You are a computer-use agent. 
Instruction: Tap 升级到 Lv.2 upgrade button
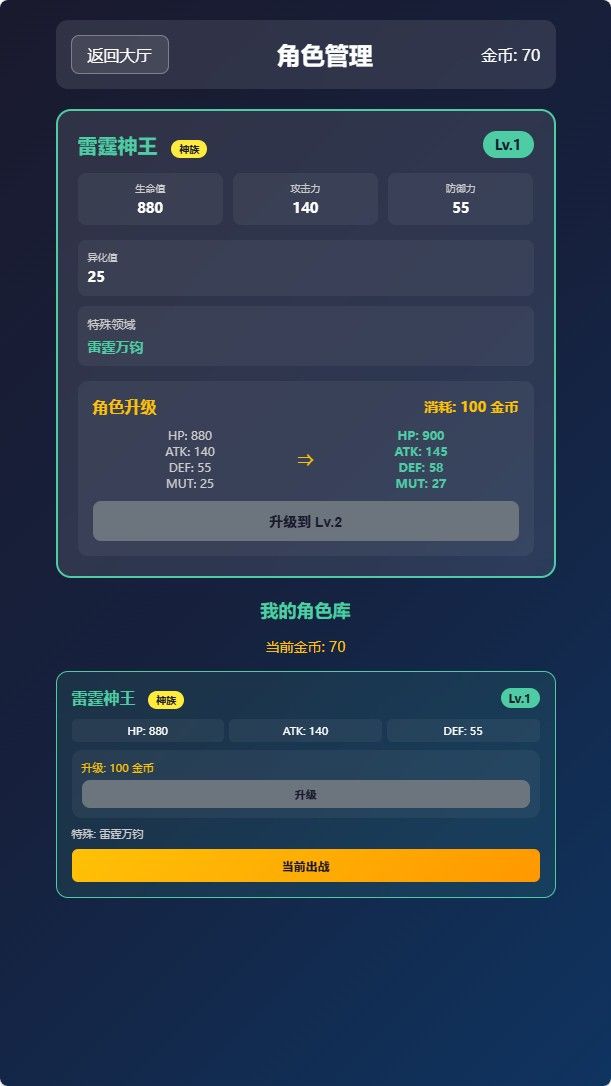(x=305, y=521)
